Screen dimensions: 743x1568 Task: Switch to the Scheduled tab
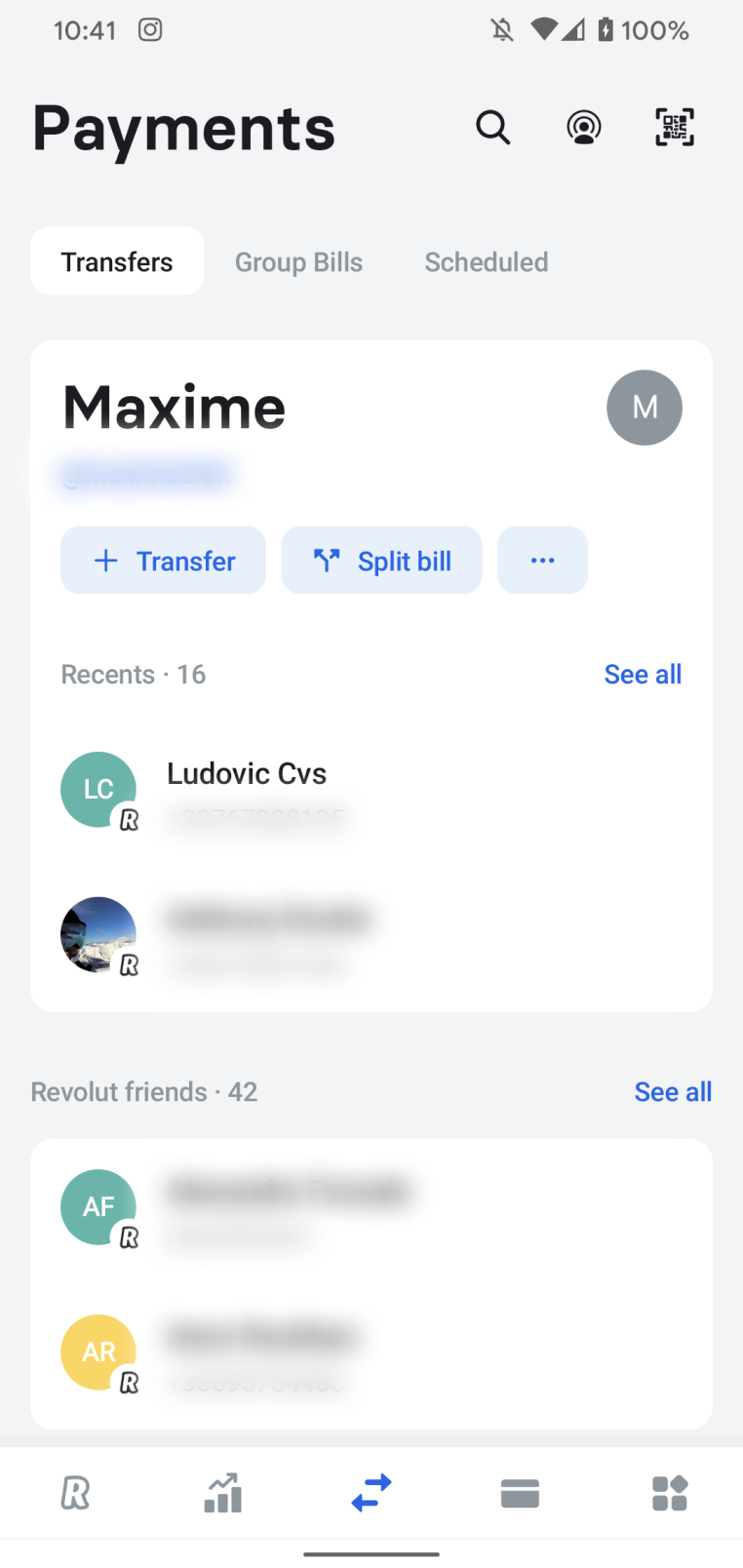486,261
